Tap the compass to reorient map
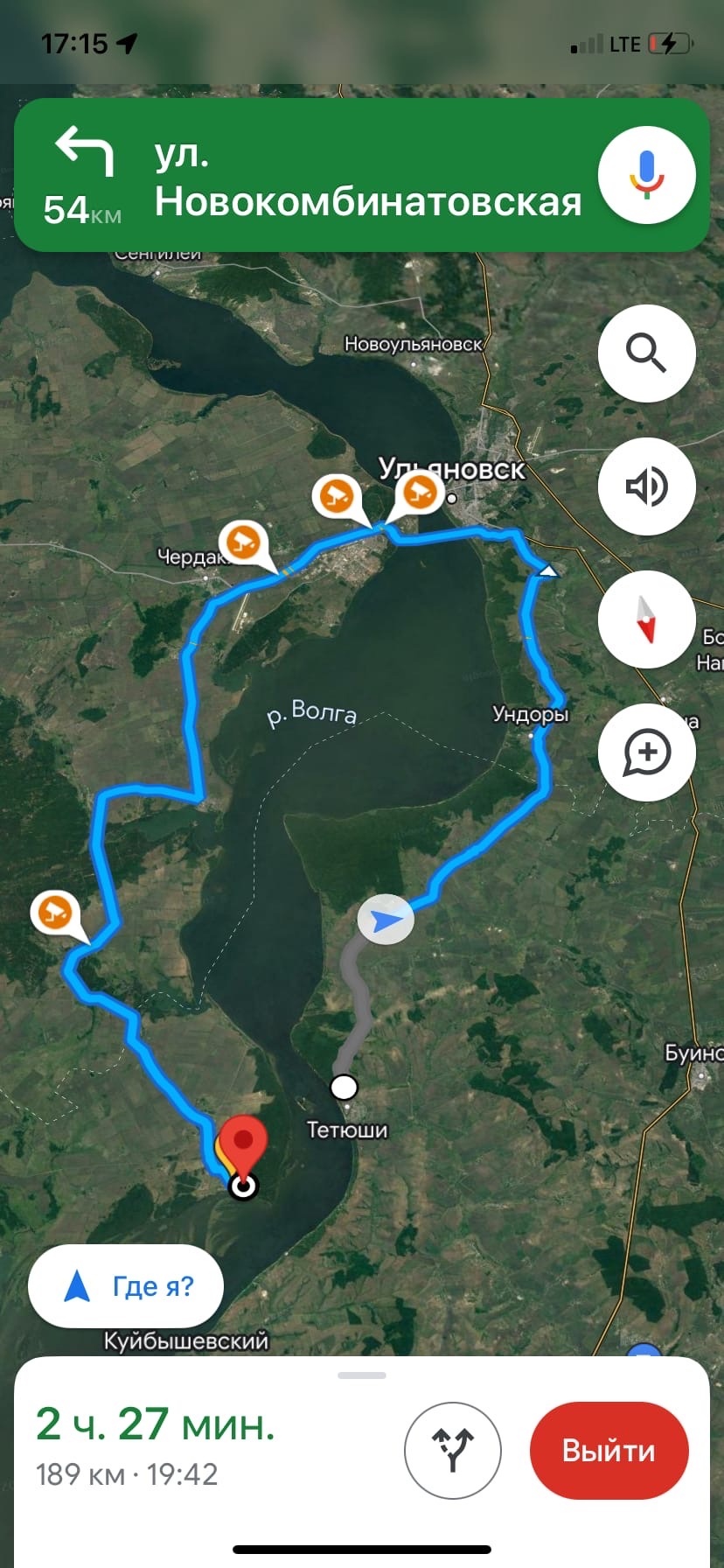 pos(646,619)
